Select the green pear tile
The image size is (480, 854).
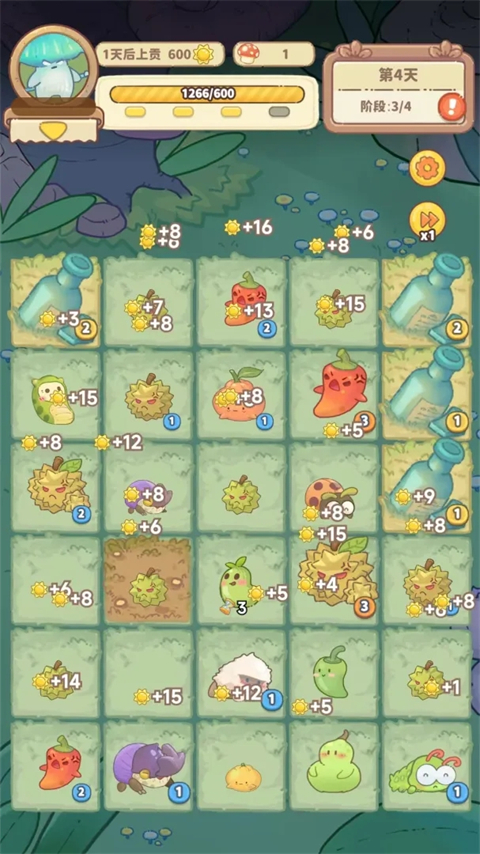click(333, 765)
